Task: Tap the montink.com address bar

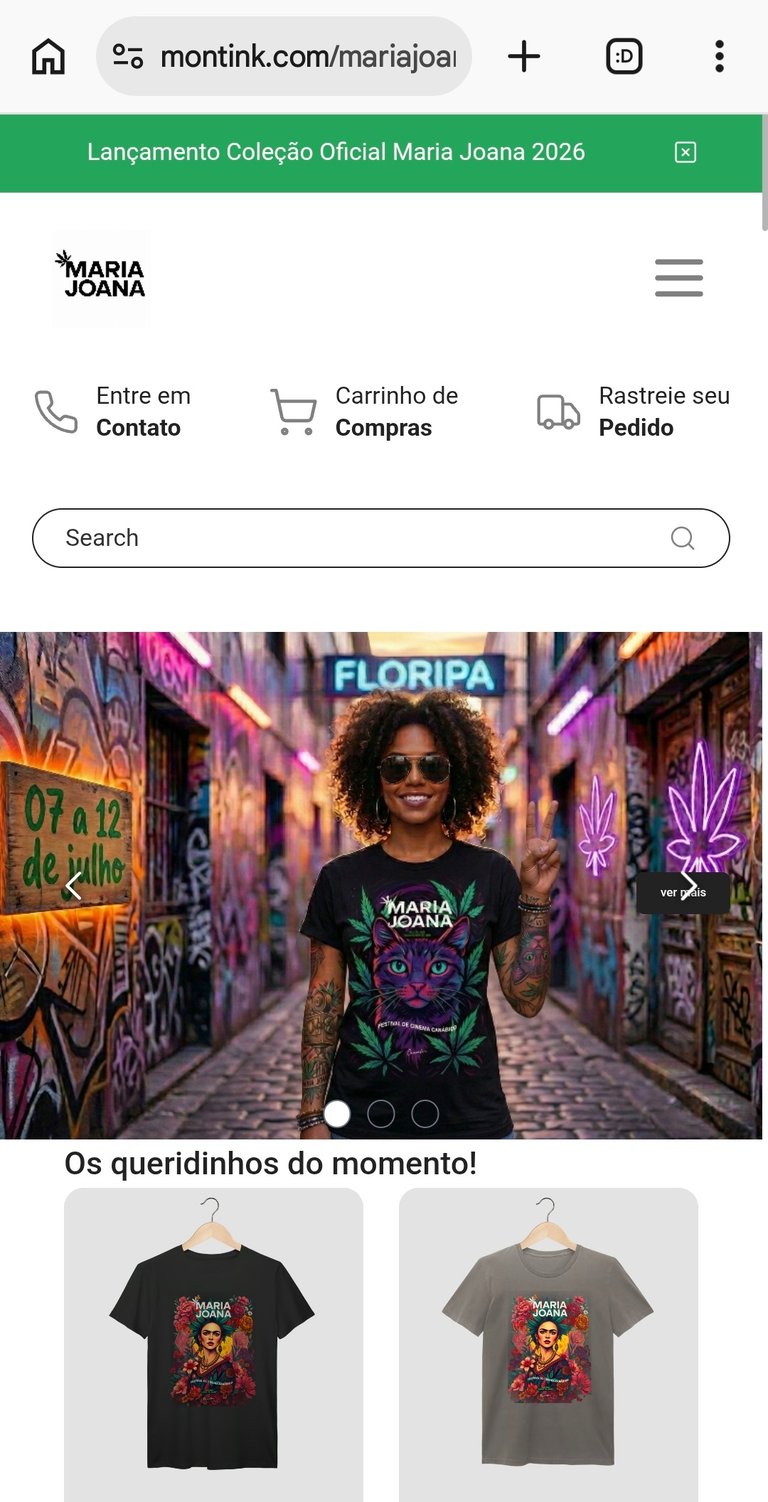Action: (284, 56)
